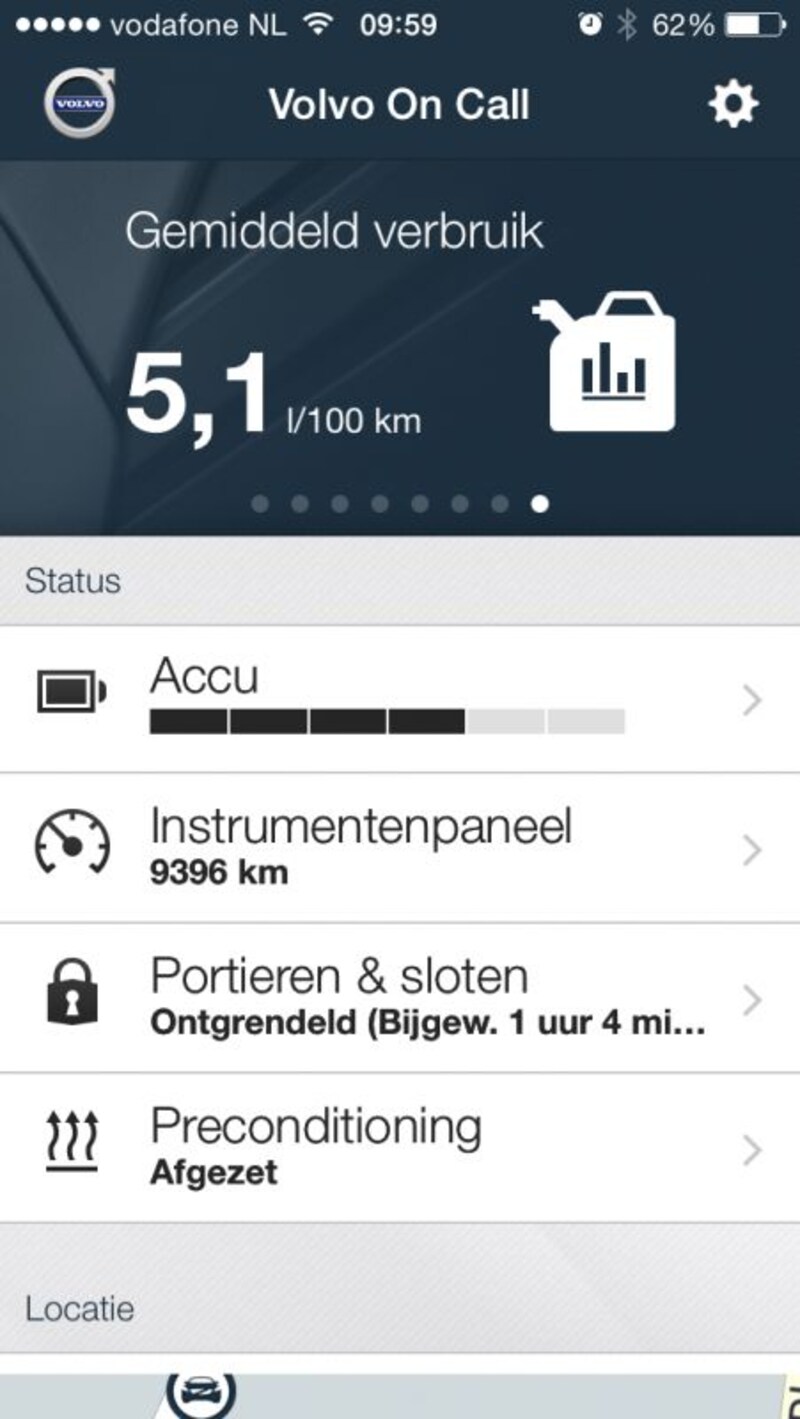The width and height of the screenshot is (800, 1419).
Task: Open the Instrumentenpaneel row
Action: pyautogui.click(x=400, y=848)
